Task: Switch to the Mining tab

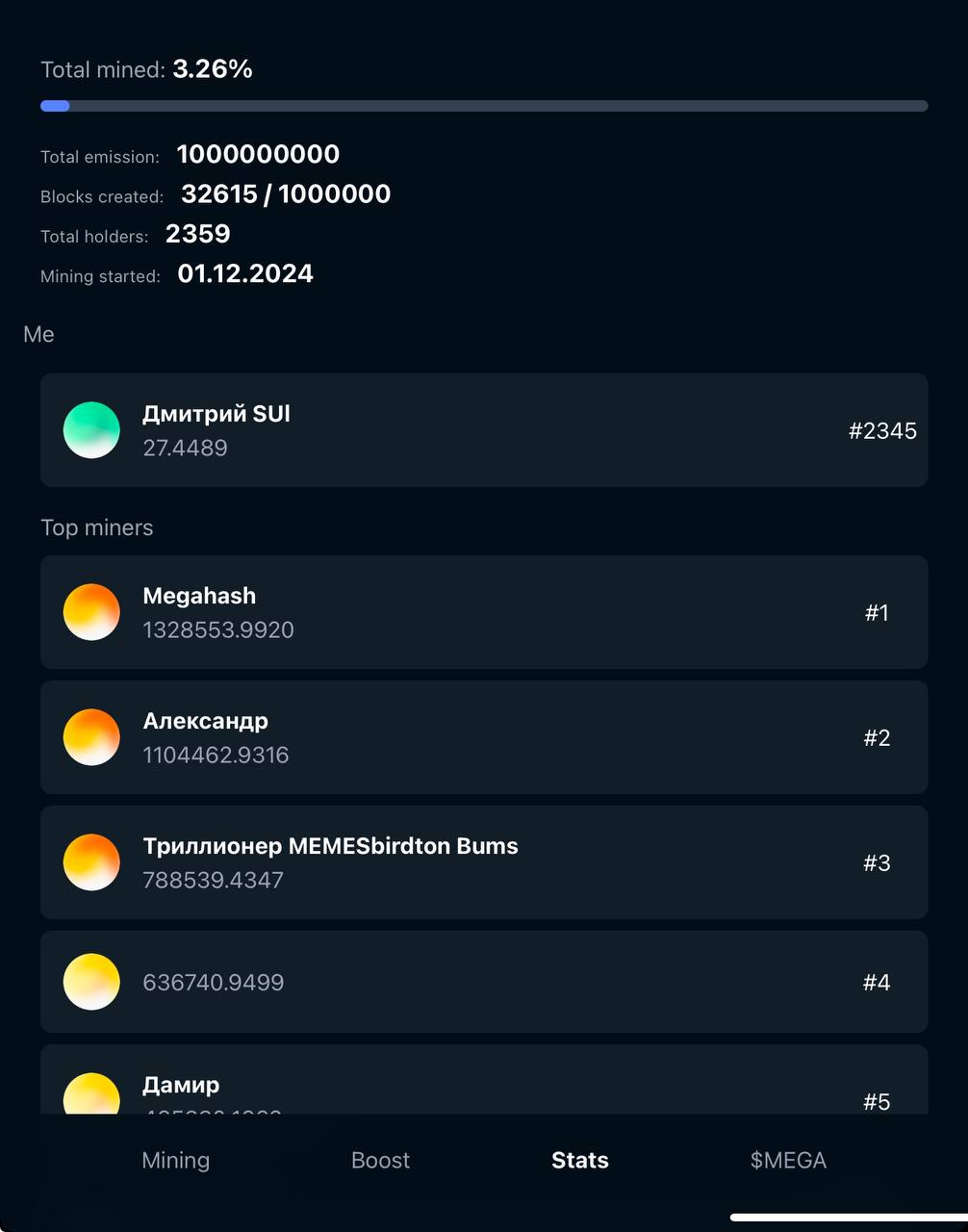Action: [175, 1160]
